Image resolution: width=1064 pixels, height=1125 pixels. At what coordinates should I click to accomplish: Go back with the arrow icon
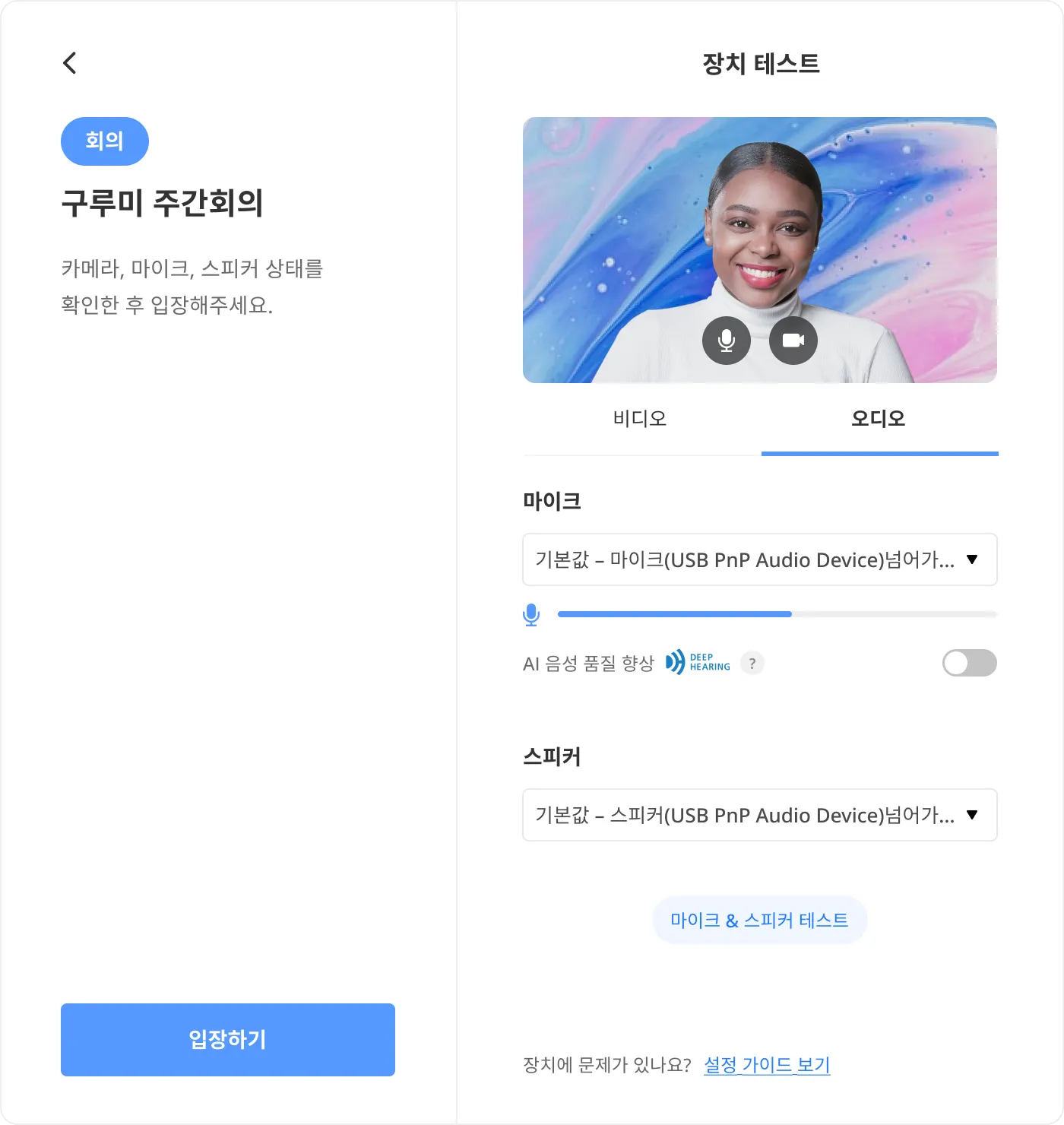(70, 63)
